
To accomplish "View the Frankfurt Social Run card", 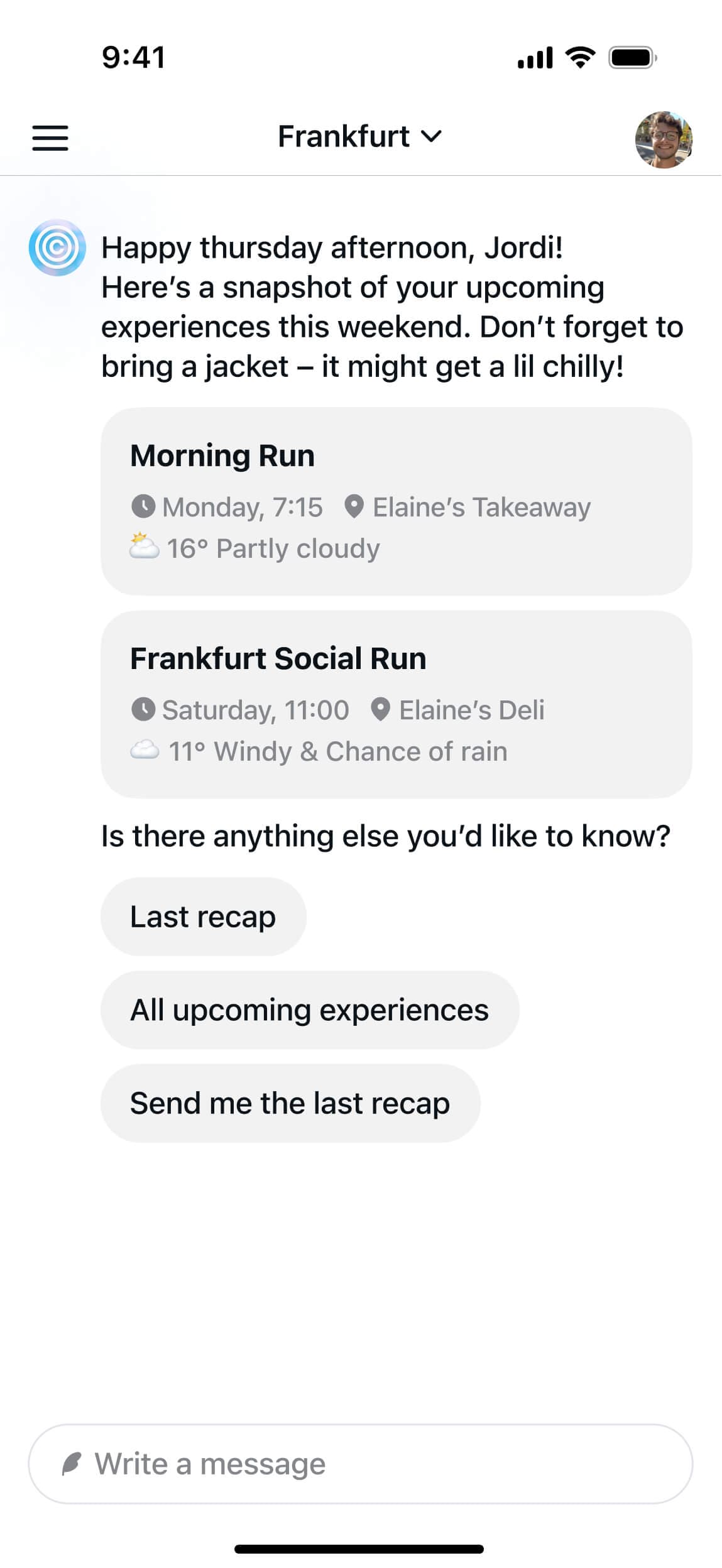I will [396, 704].
